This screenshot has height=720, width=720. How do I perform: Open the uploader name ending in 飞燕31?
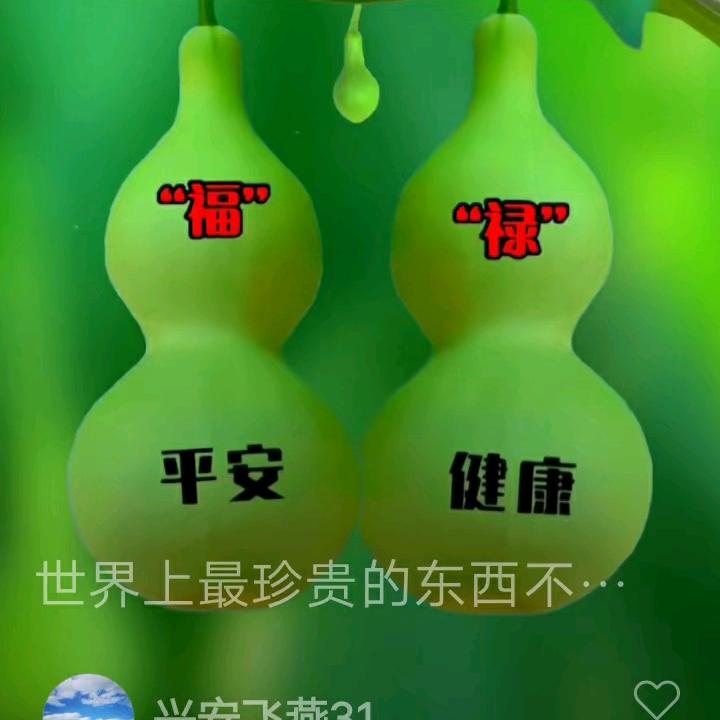pyautogui.click(x=264, y=708)
